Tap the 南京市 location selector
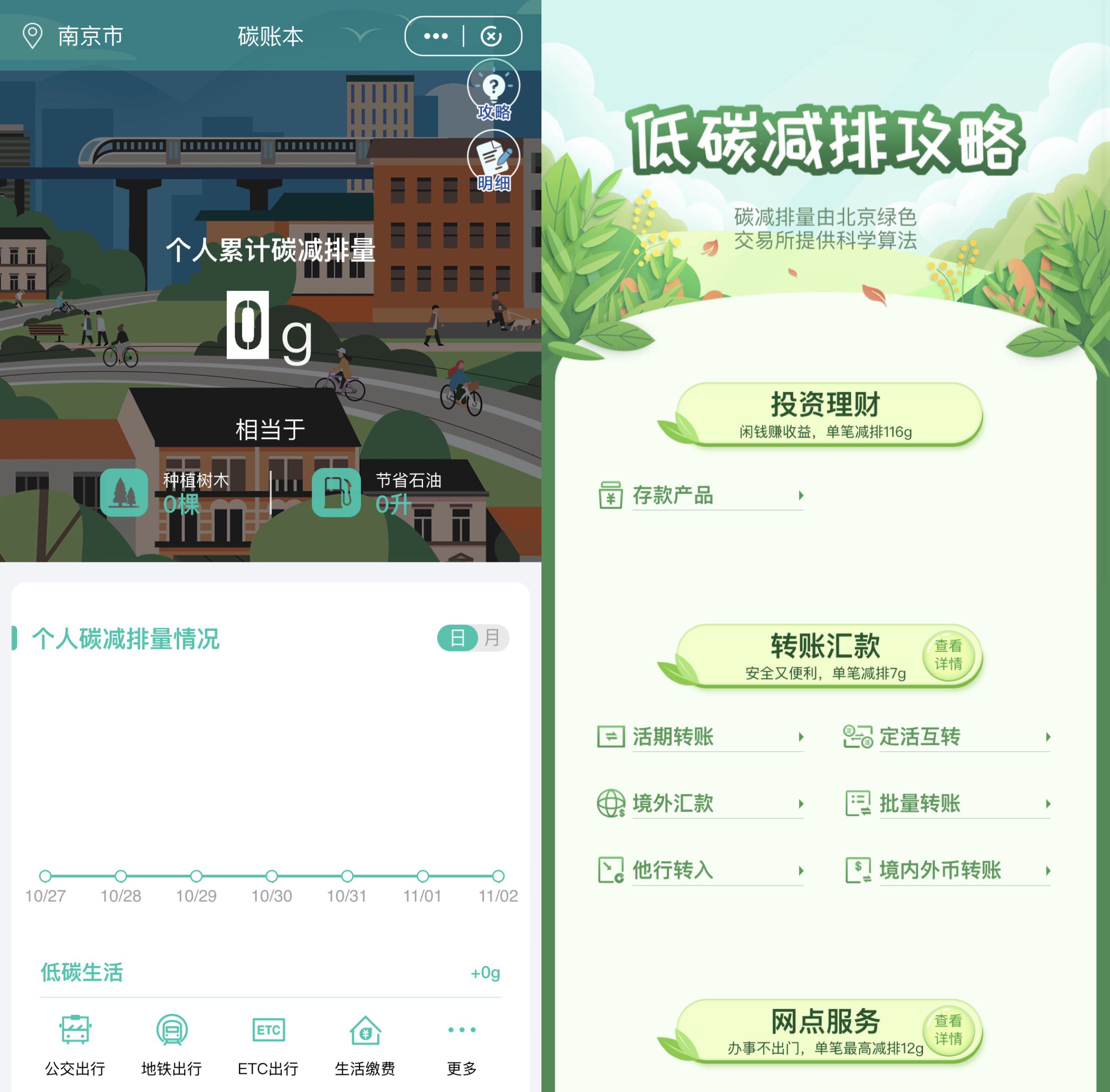This screenshot has height=1092, width=1110. point(73,36)
